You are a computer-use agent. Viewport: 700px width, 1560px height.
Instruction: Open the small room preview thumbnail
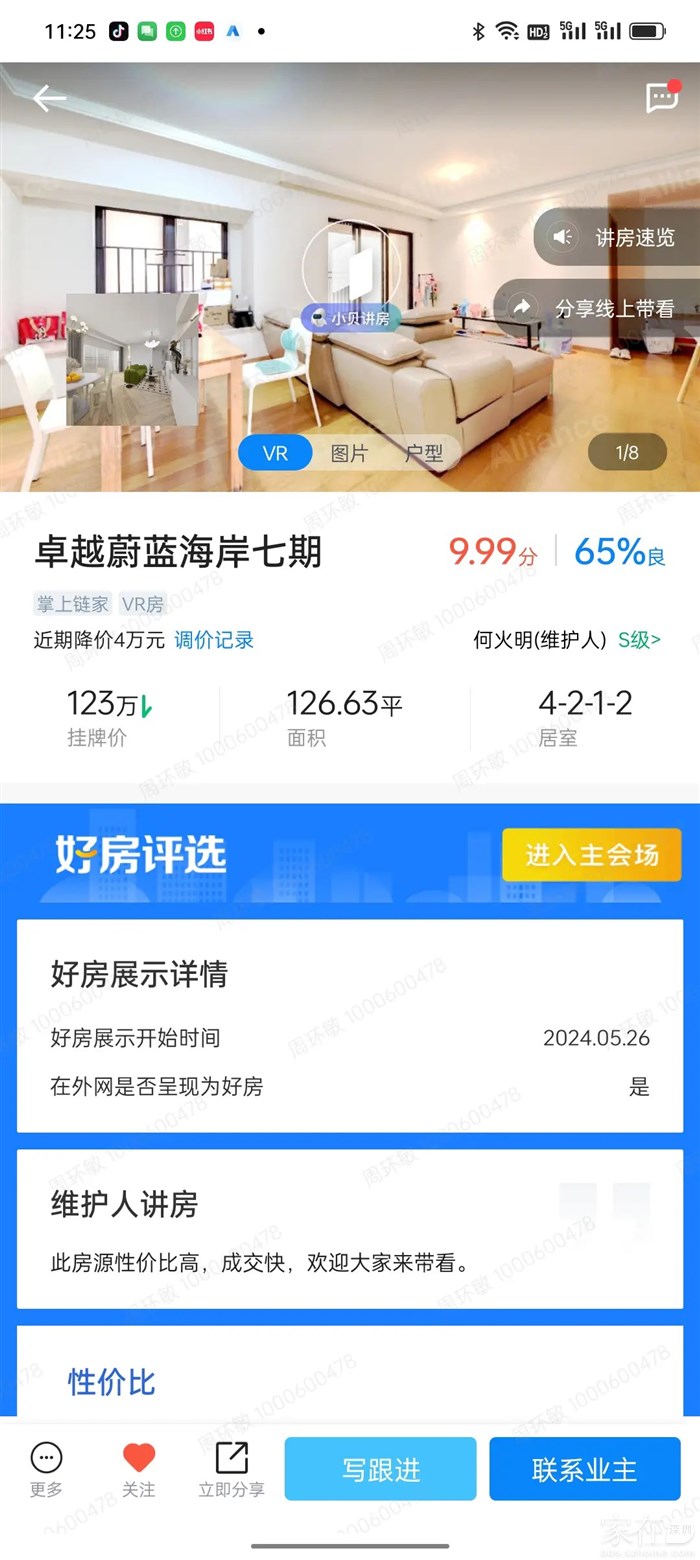131,359
